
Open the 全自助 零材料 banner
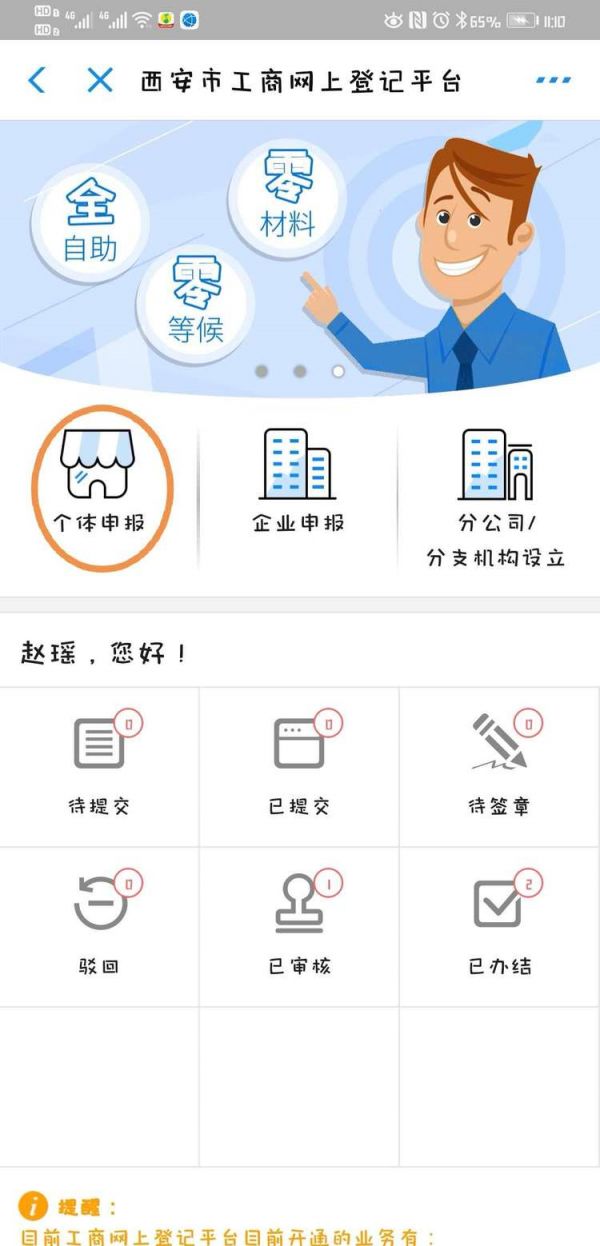click(300, 255)
